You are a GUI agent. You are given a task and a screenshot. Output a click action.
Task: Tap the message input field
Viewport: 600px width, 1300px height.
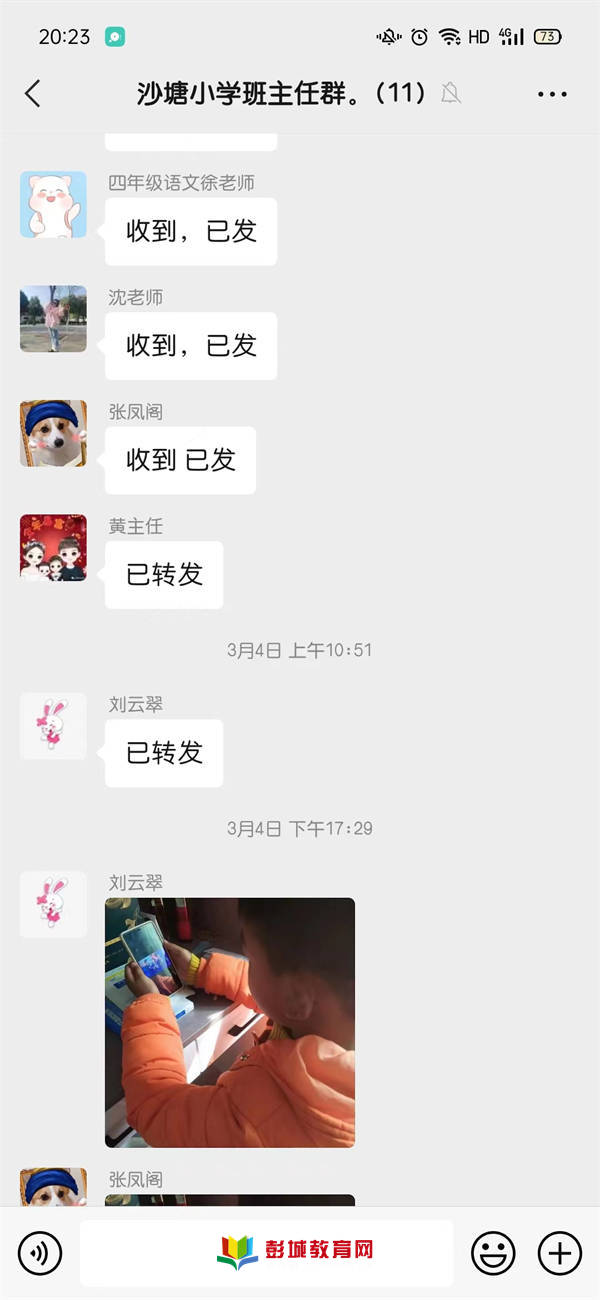(266, 1252)
